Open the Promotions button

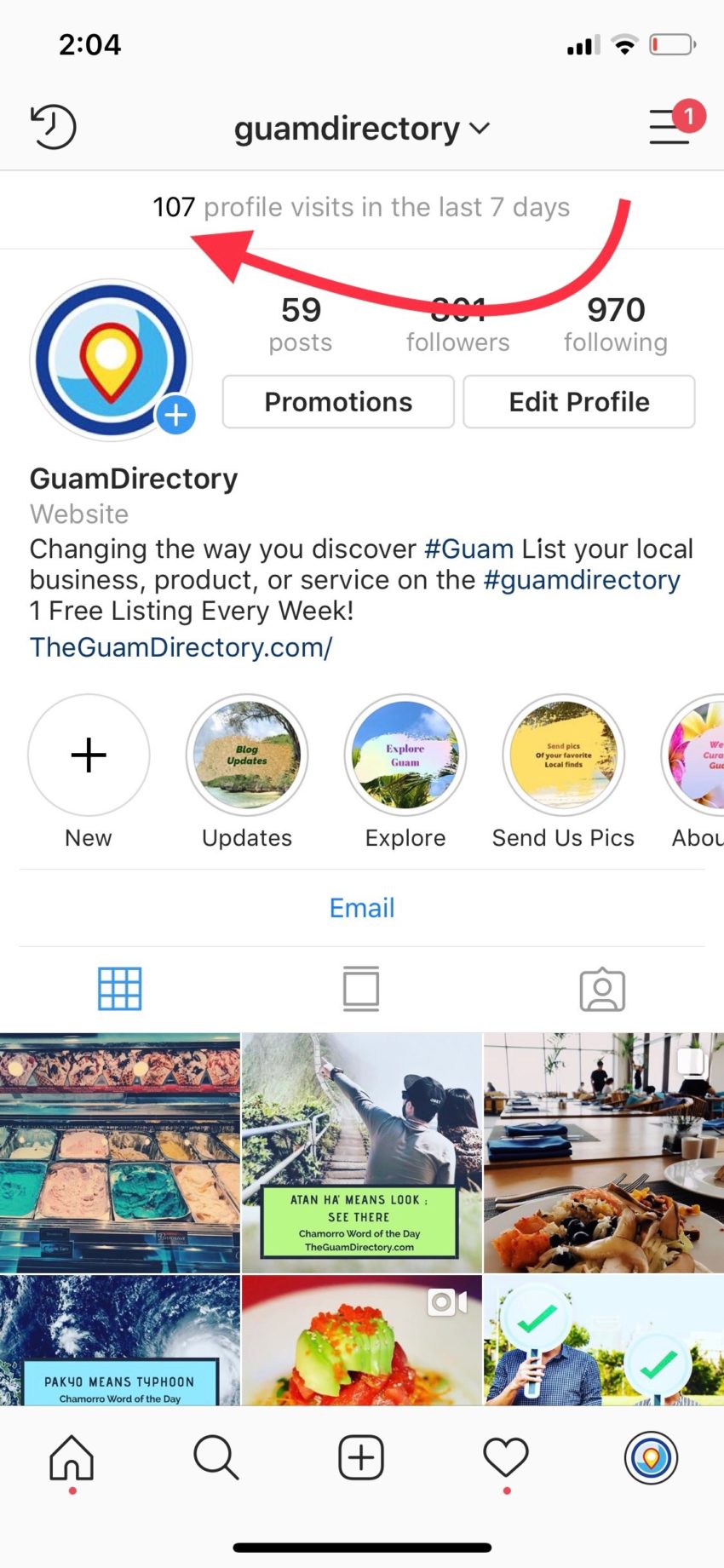(338, 402)
